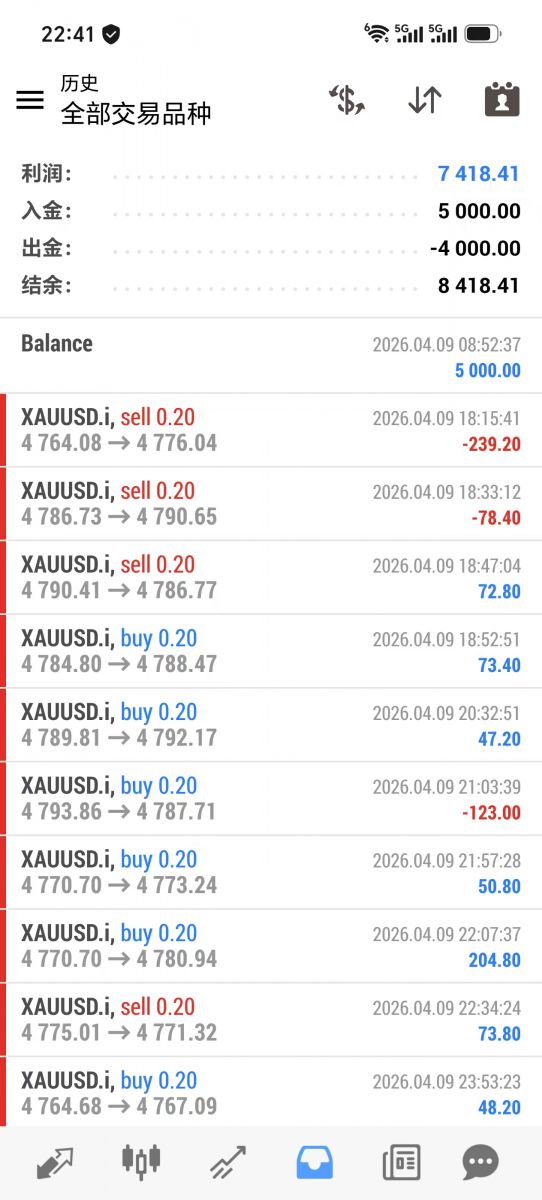This screenshot has height=1200, width=542.
Task: Expand the Balance 5 000.00 deposit entry
Action: [271, 356]
